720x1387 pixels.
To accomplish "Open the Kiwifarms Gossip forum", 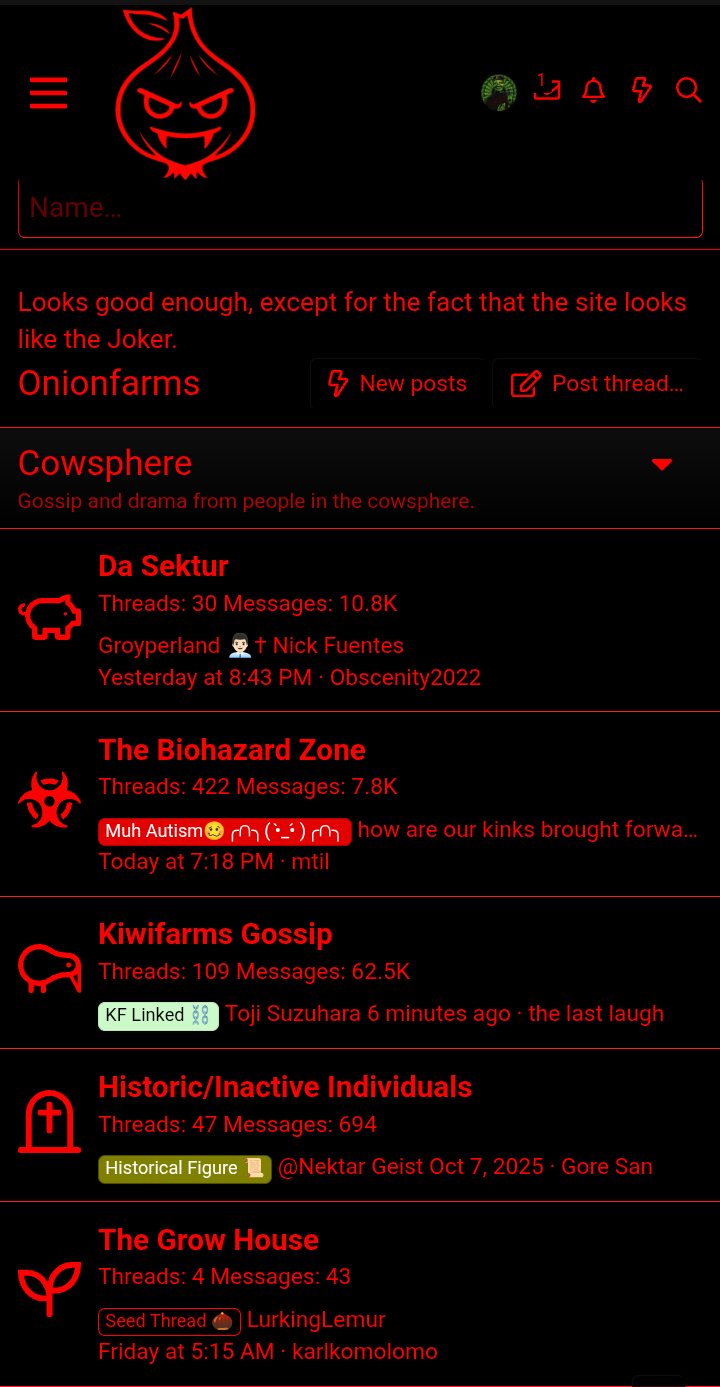I will pyautogui.click(x=215, y=934).
